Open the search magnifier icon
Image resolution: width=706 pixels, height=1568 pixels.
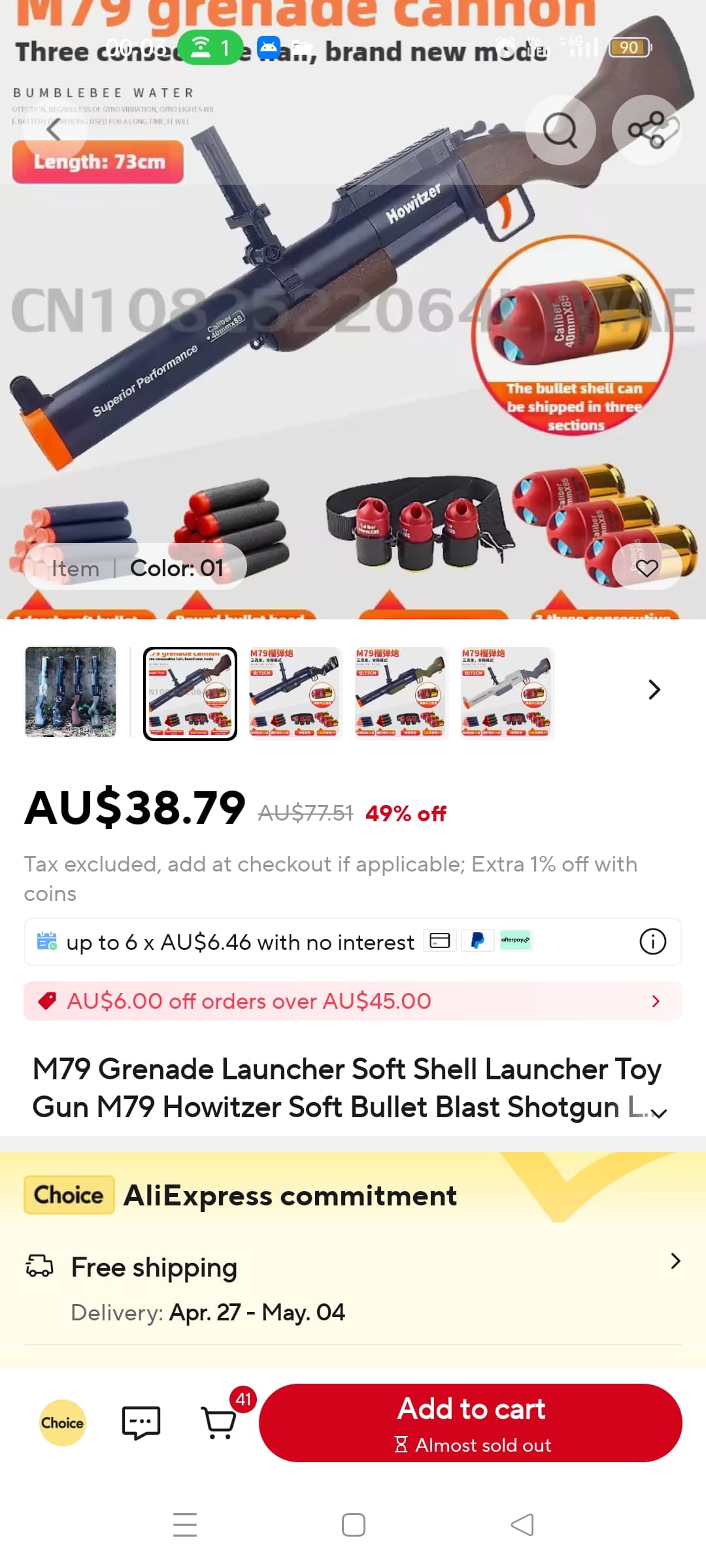(x=560, y=130)
